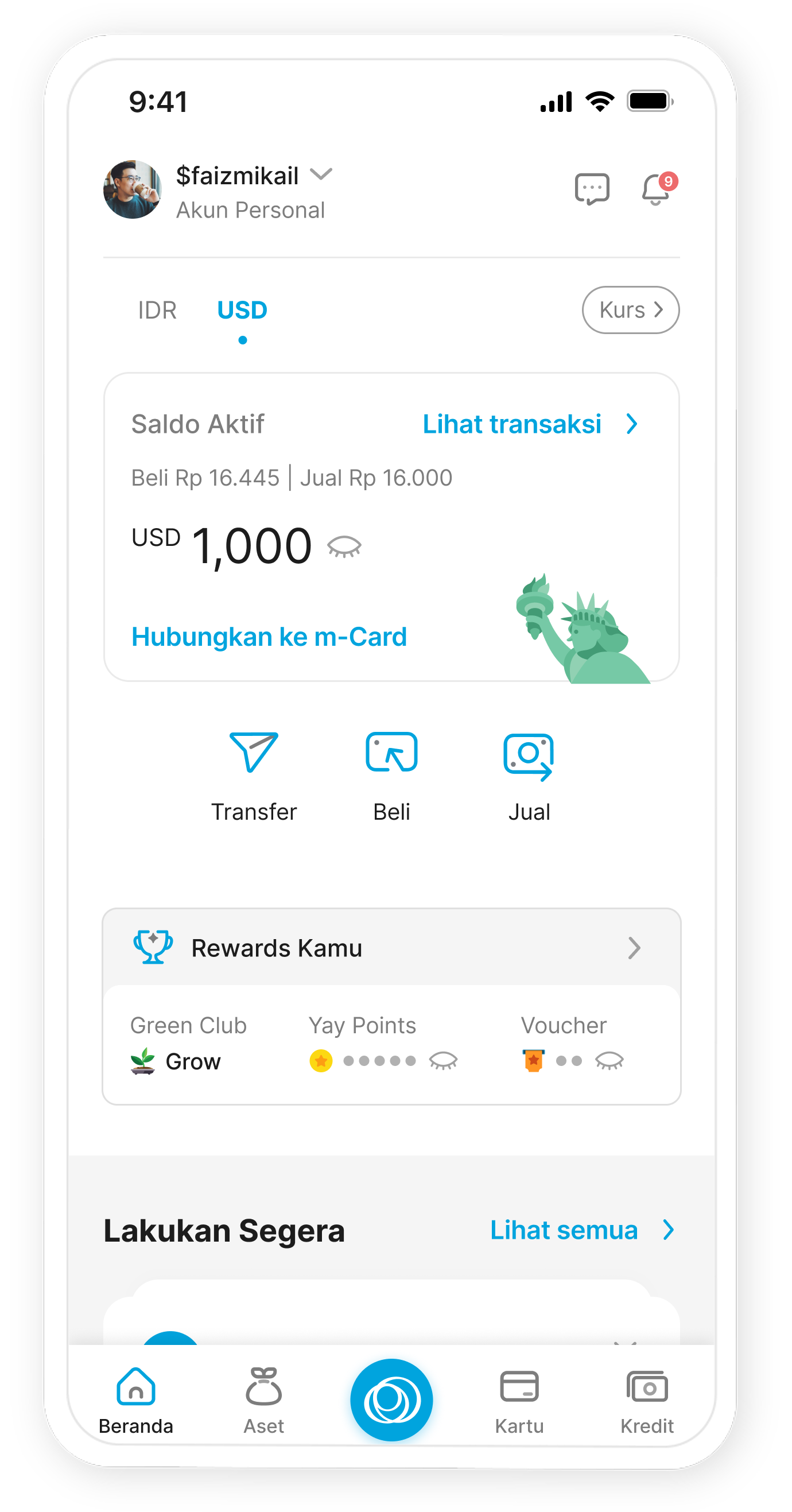The height and width of the screenshot is (1512, 792).
Task: Tap Hubungkan ke m-Card link
Action: coord(269,637)
